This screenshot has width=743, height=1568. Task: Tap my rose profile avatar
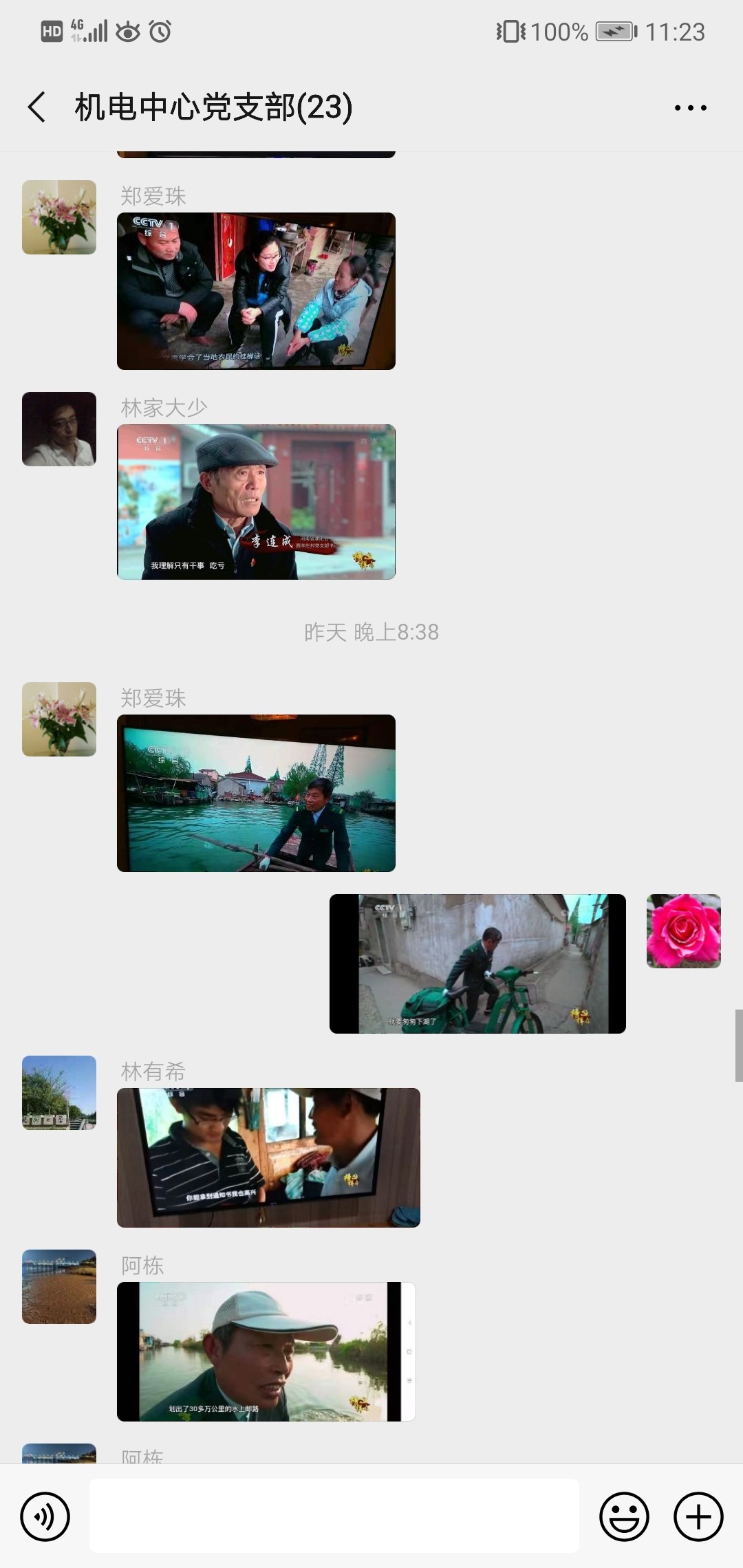pos(683,931)
